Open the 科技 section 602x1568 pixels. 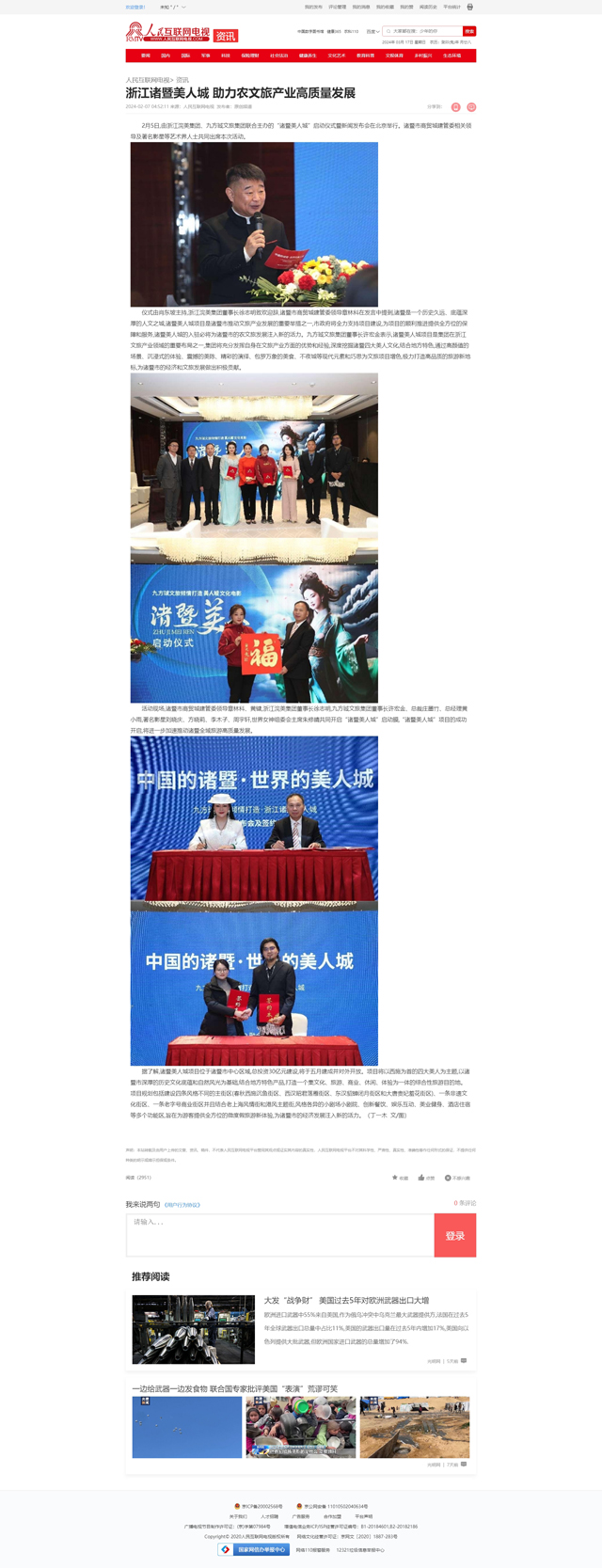tap(225, 55)
